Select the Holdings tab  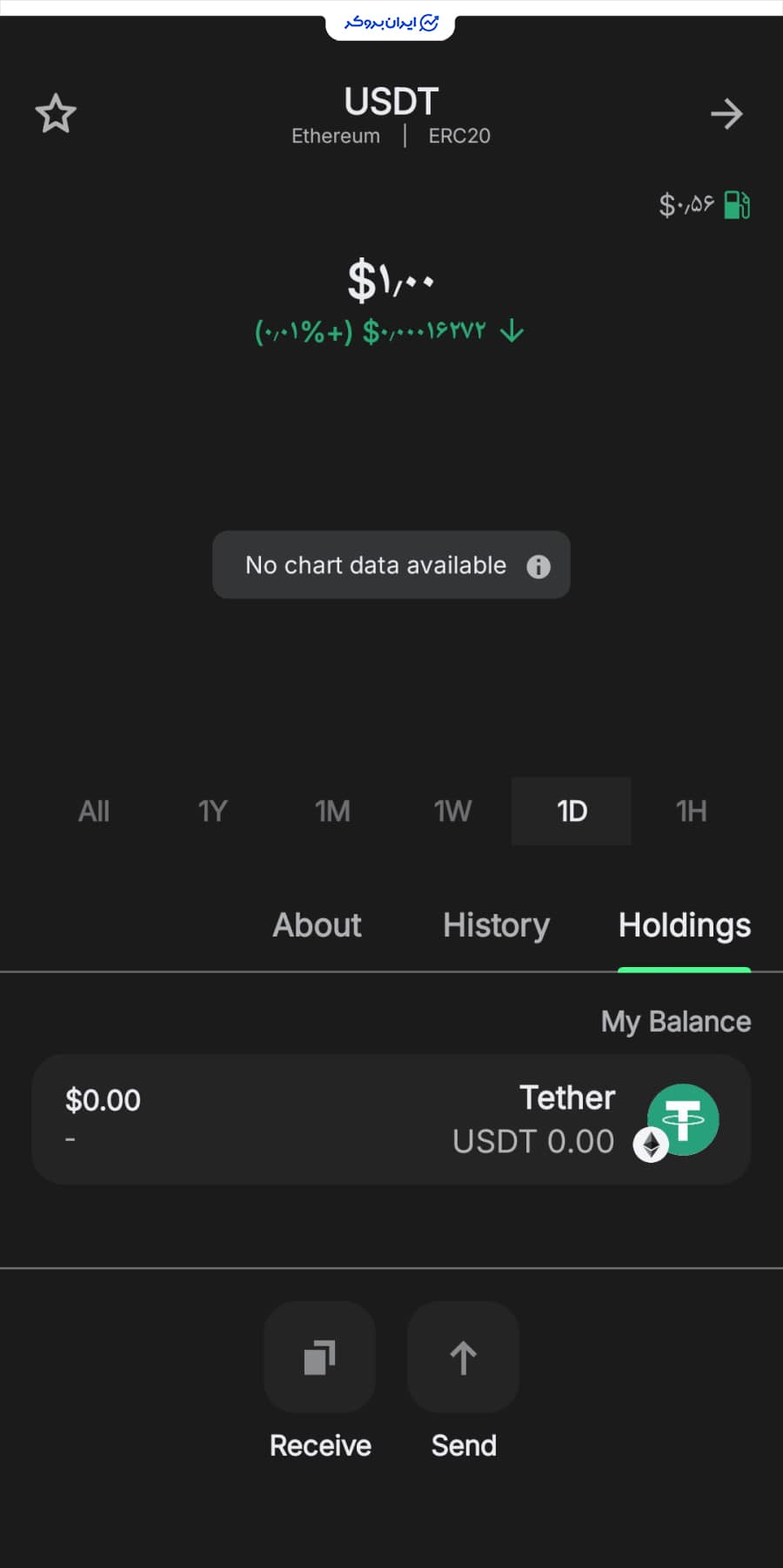[x=684, y=925]
